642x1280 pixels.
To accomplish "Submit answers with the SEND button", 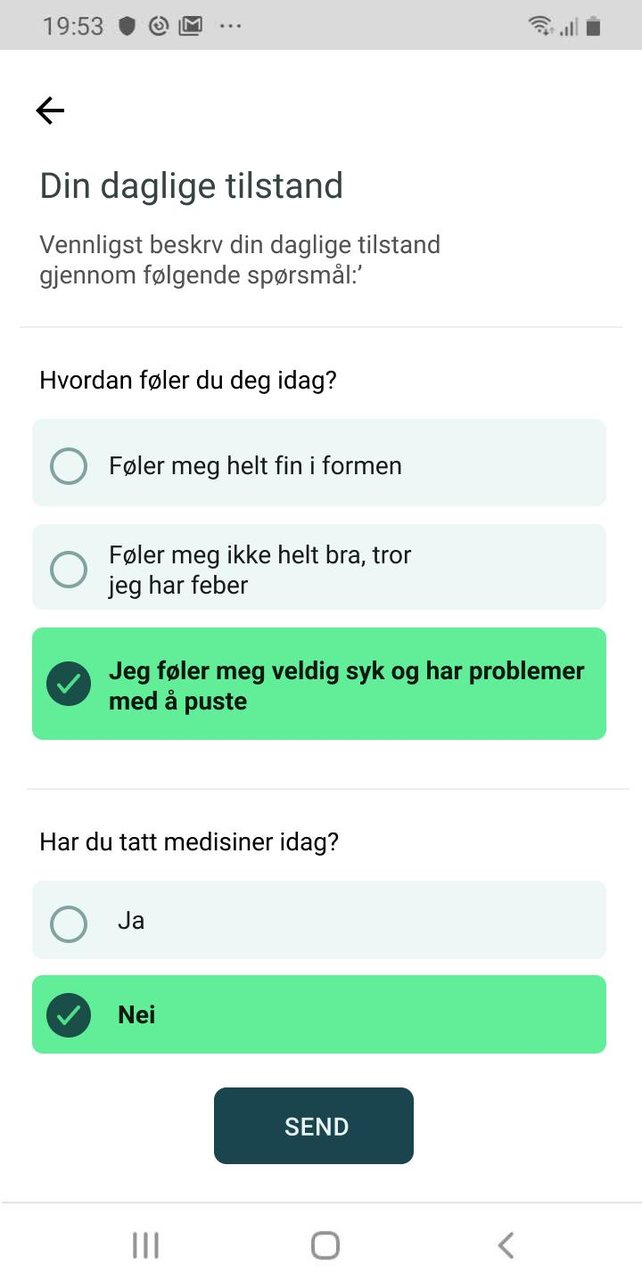I will click(x=314, y=1126).
